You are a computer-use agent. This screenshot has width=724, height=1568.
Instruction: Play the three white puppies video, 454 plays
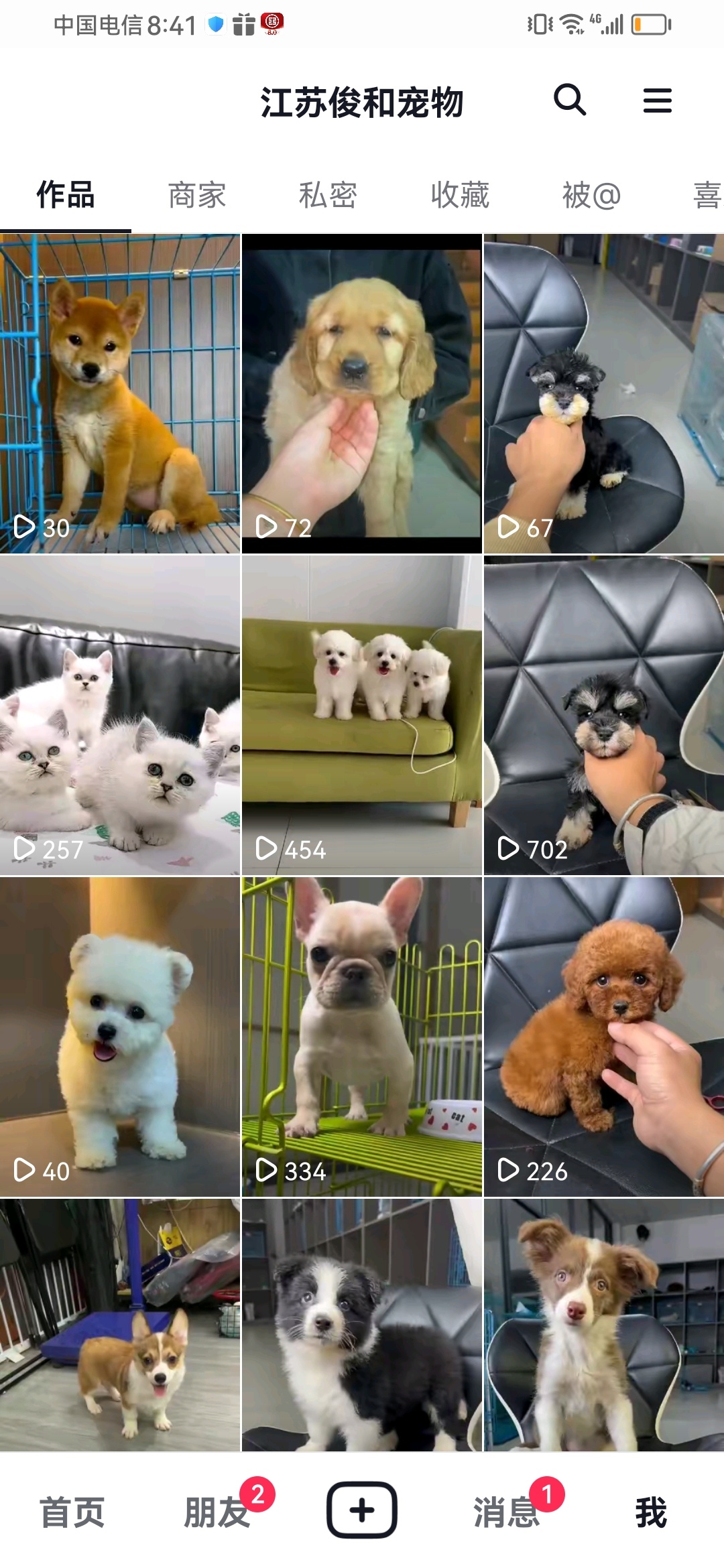(362, 715)
